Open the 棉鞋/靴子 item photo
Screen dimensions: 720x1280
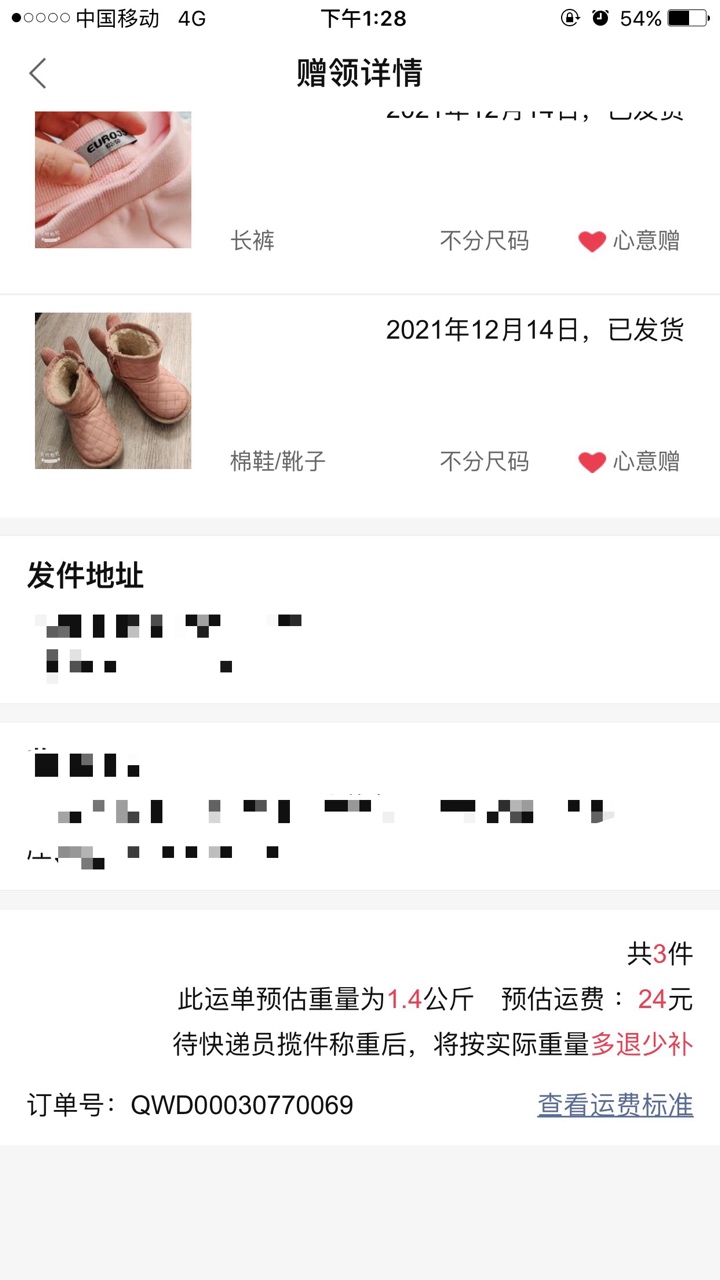point(113,391)
